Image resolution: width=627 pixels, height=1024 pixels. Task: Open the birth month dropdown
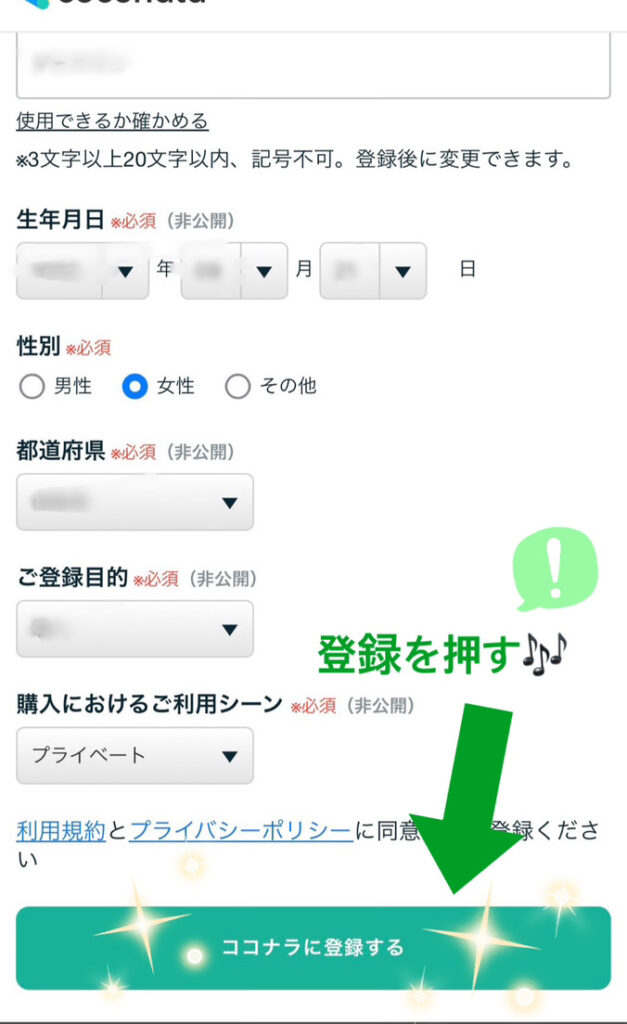(234, 271)
